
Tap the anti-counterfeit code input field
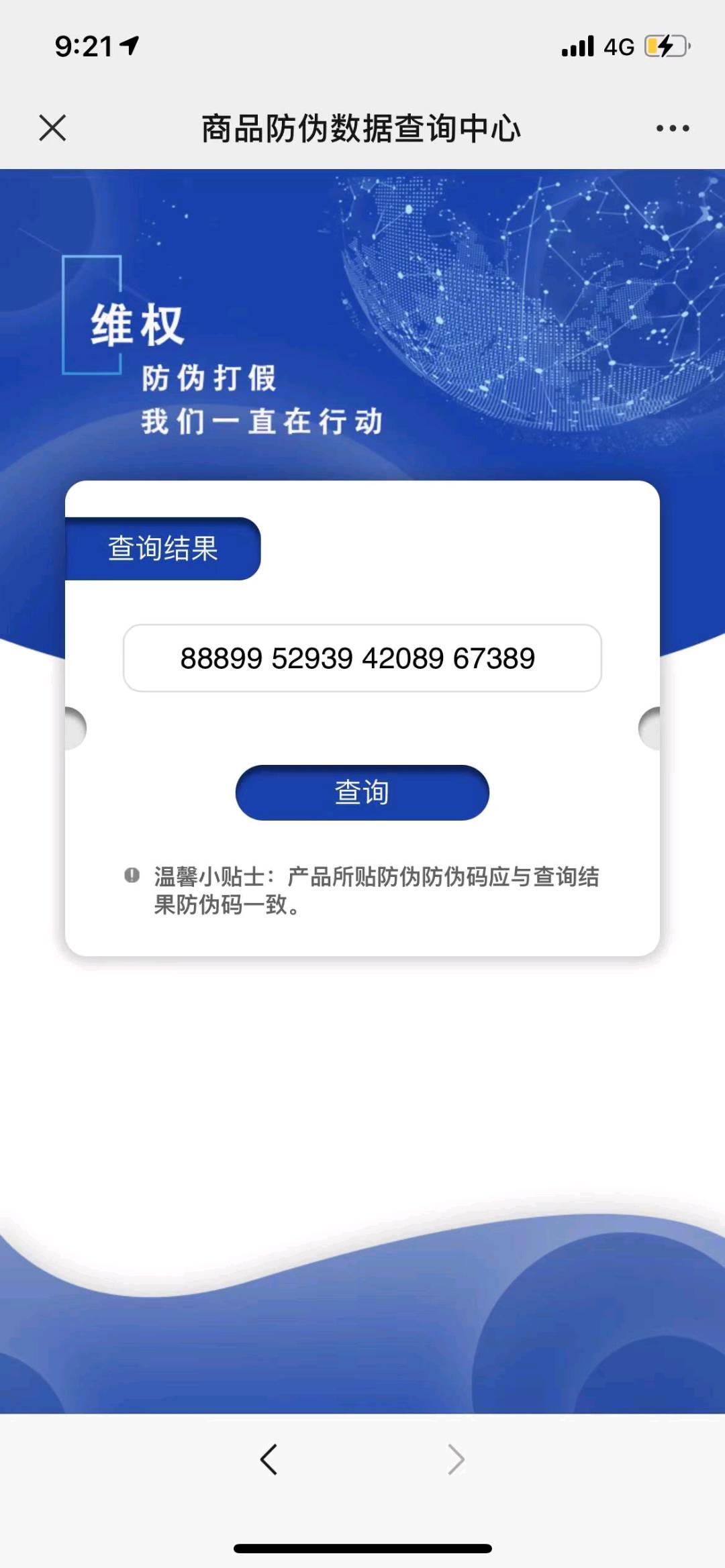pos(362,658)
